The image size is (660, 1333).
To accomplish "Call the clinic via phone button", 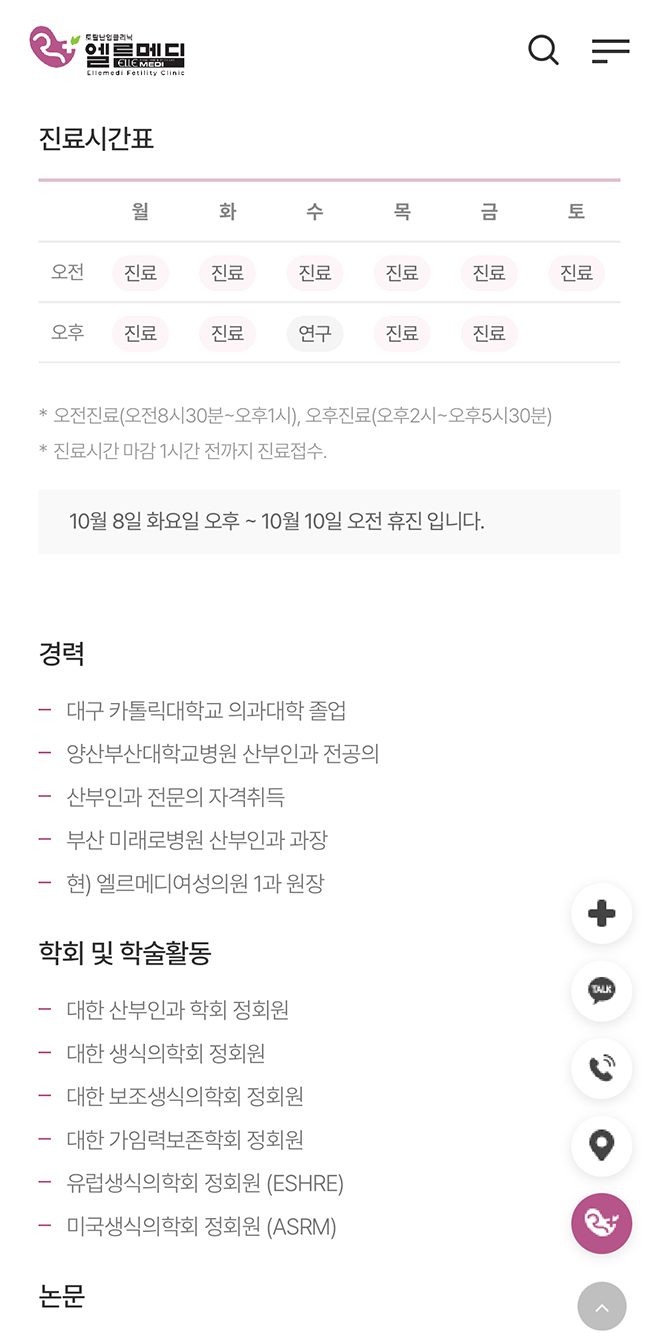I will [601, 1068].
